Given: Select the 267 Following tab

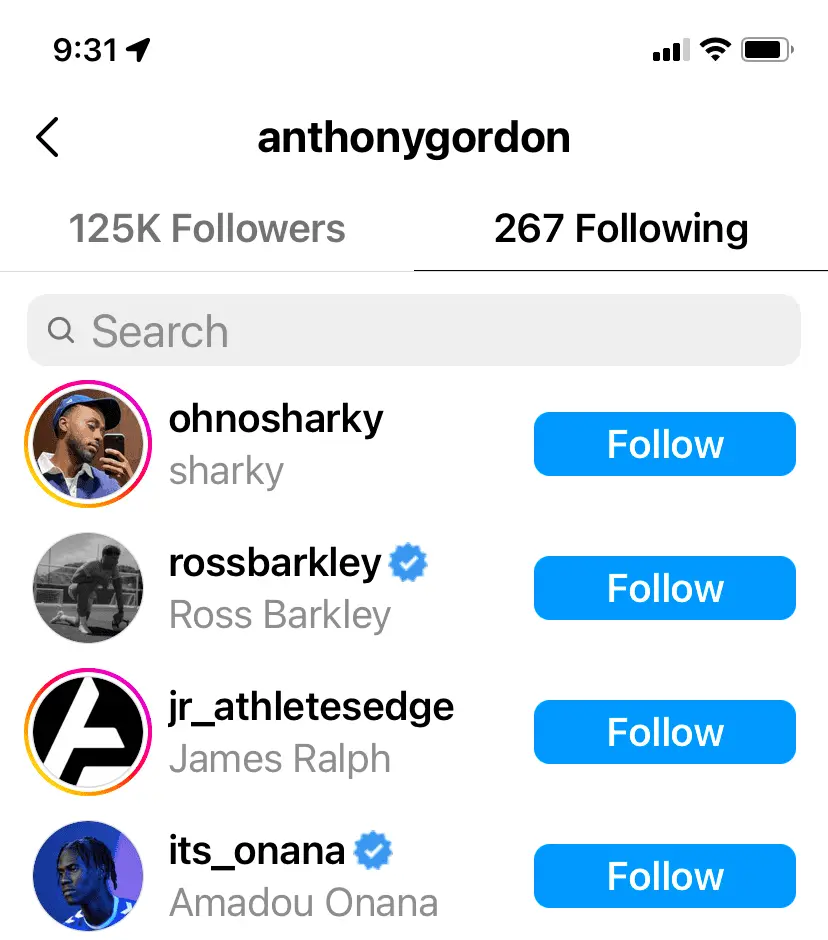Looking at the screenshot, I should (620, 229).
